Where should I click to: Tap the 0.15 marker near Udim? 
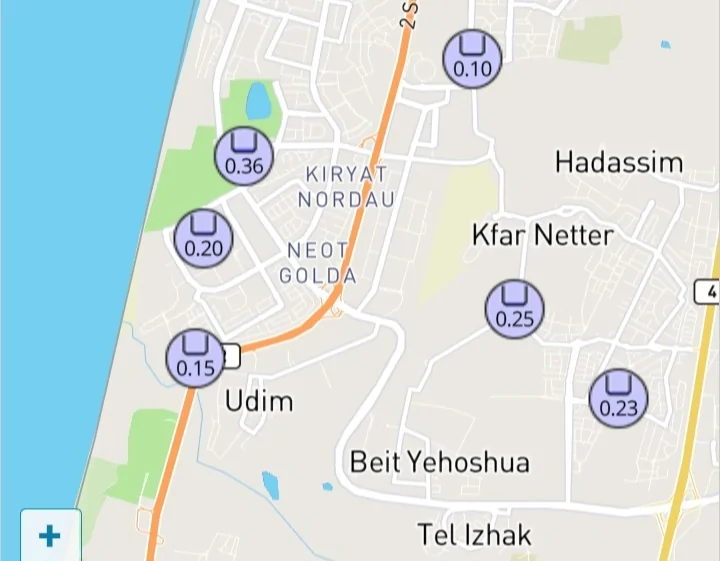tap(195, 359)
